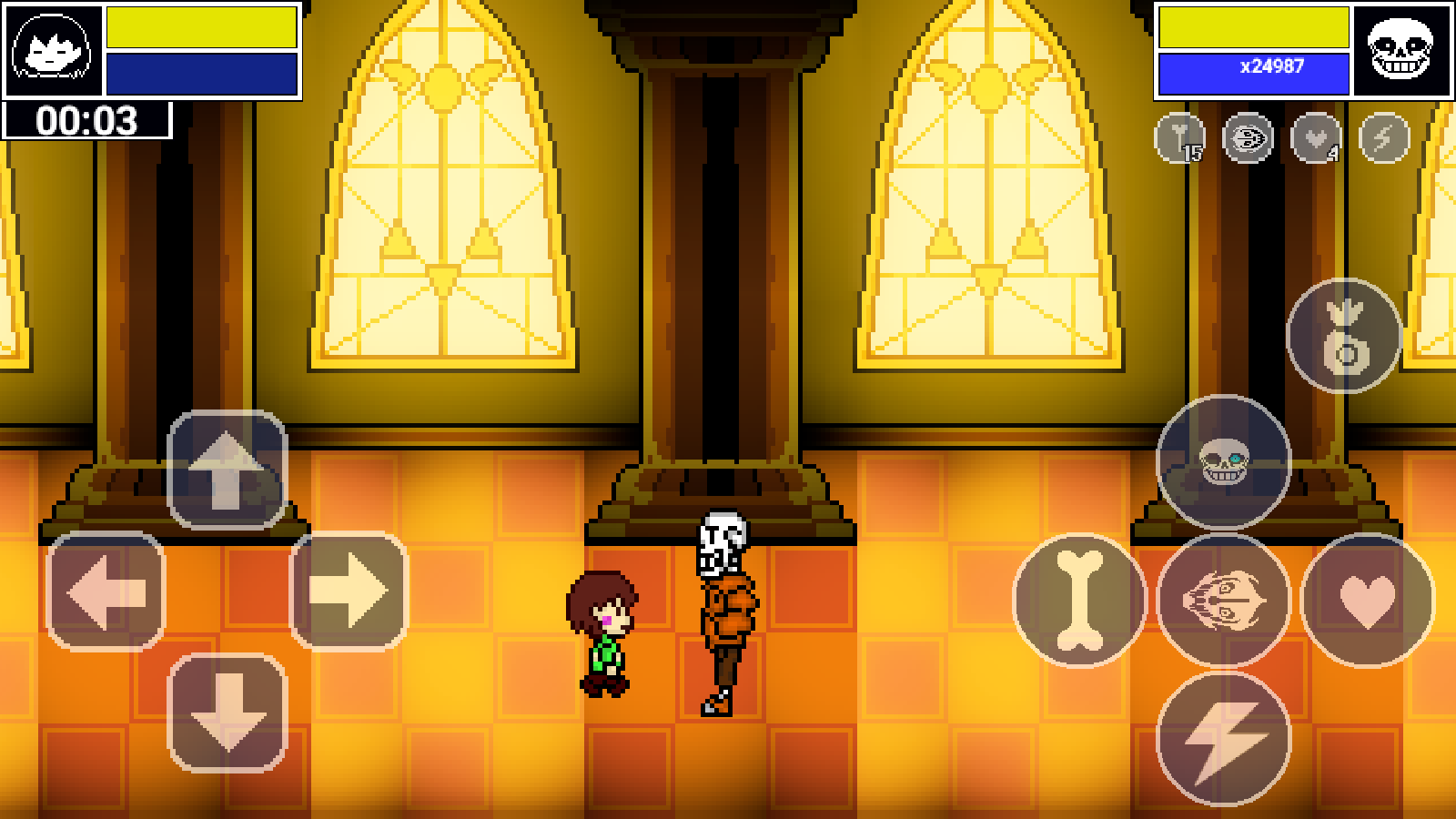Move up with the up arrow
Viewport: 1456px width, 819px height.
point(227,470)
